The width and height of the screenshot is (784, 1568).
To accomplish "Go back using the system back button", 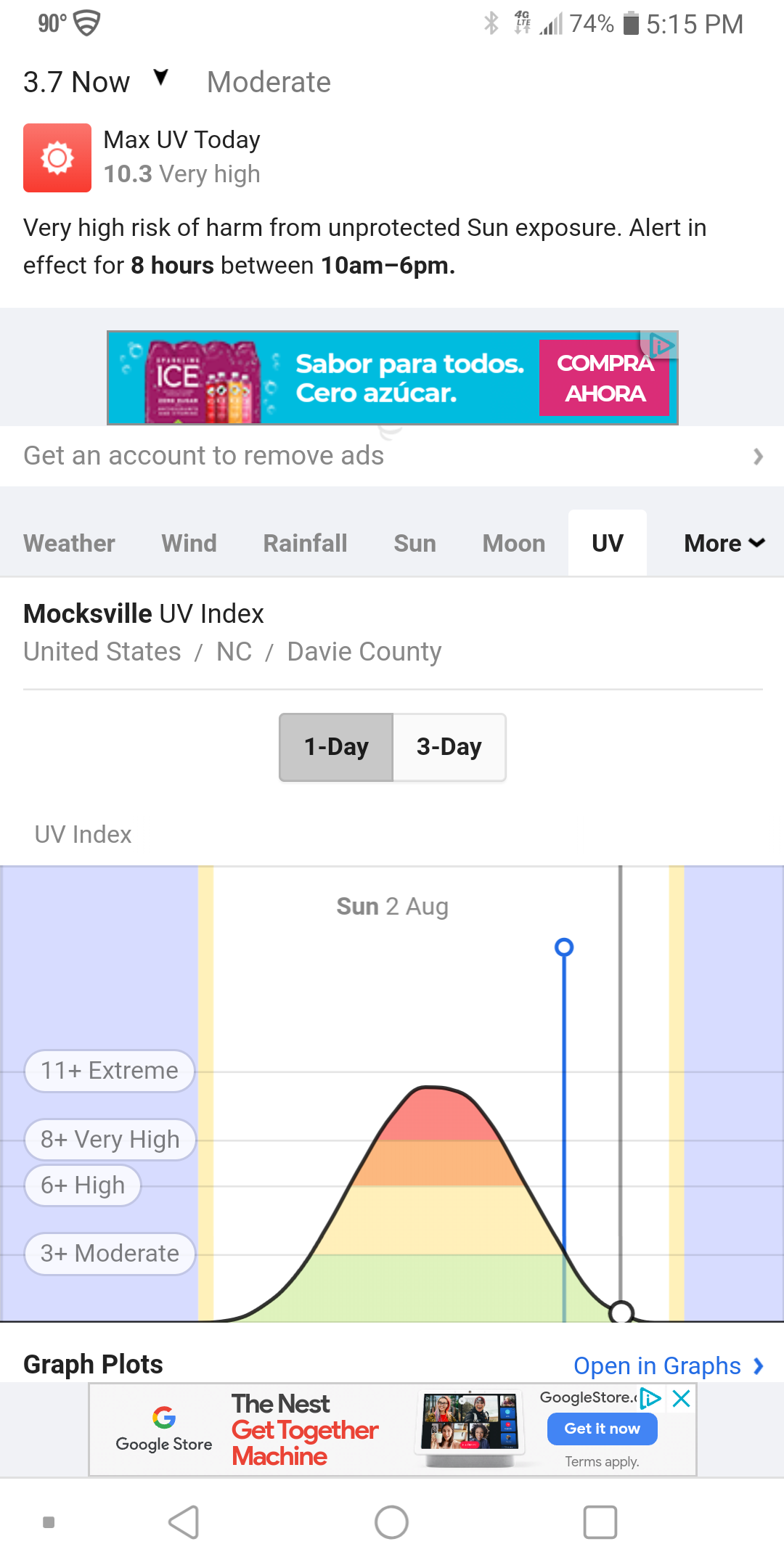I will coord(184,1522).
